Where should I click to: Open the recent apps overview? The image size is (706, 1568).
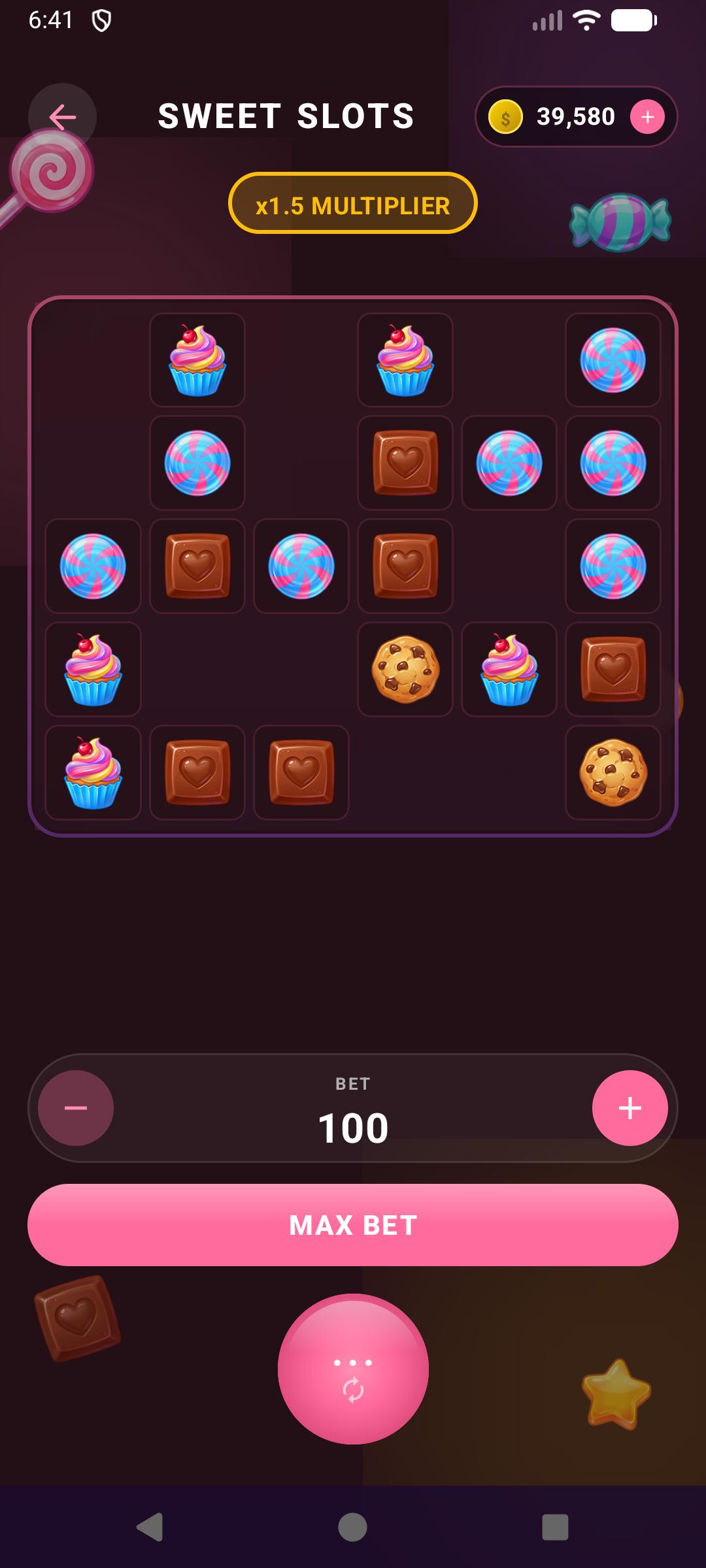(x=555, y=1527)
